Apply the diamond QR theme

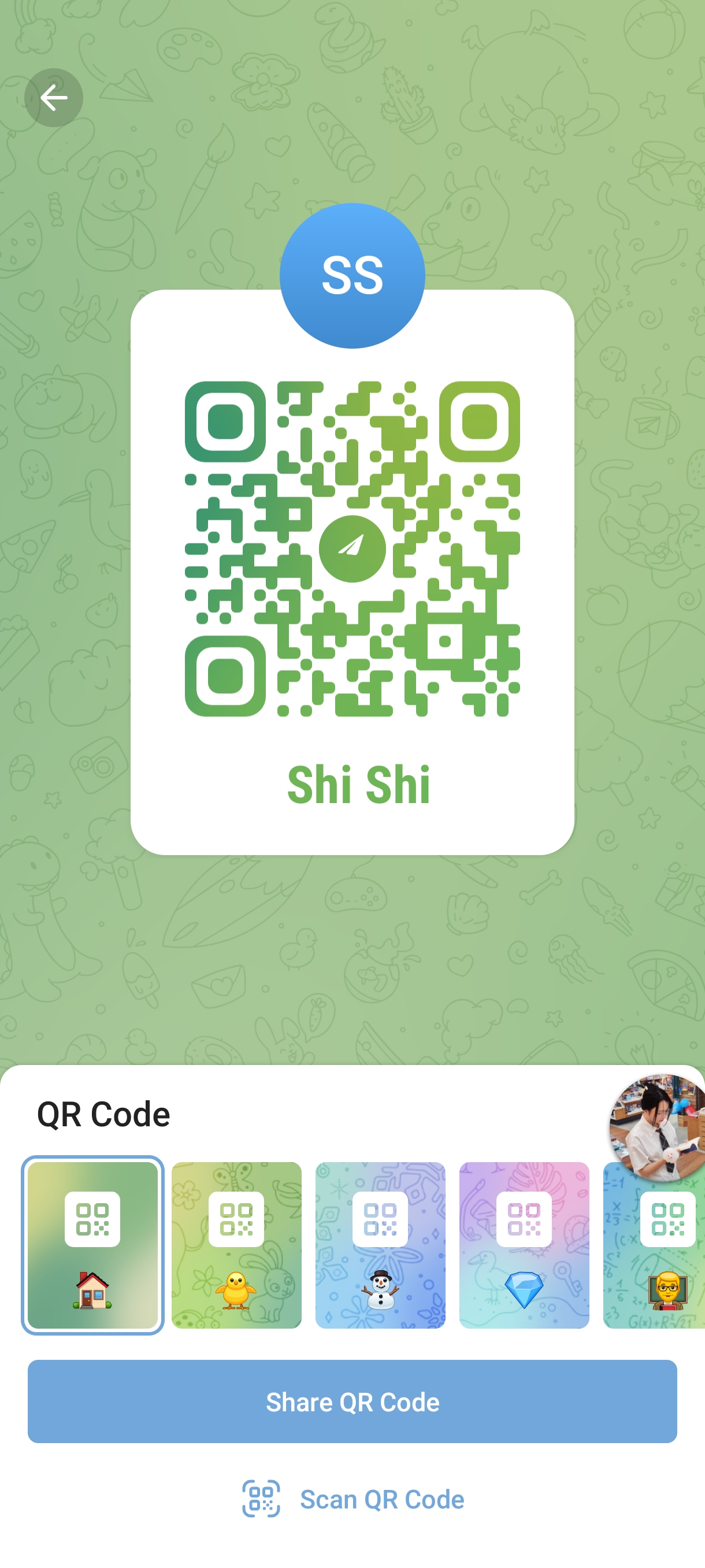[524, 1244]
